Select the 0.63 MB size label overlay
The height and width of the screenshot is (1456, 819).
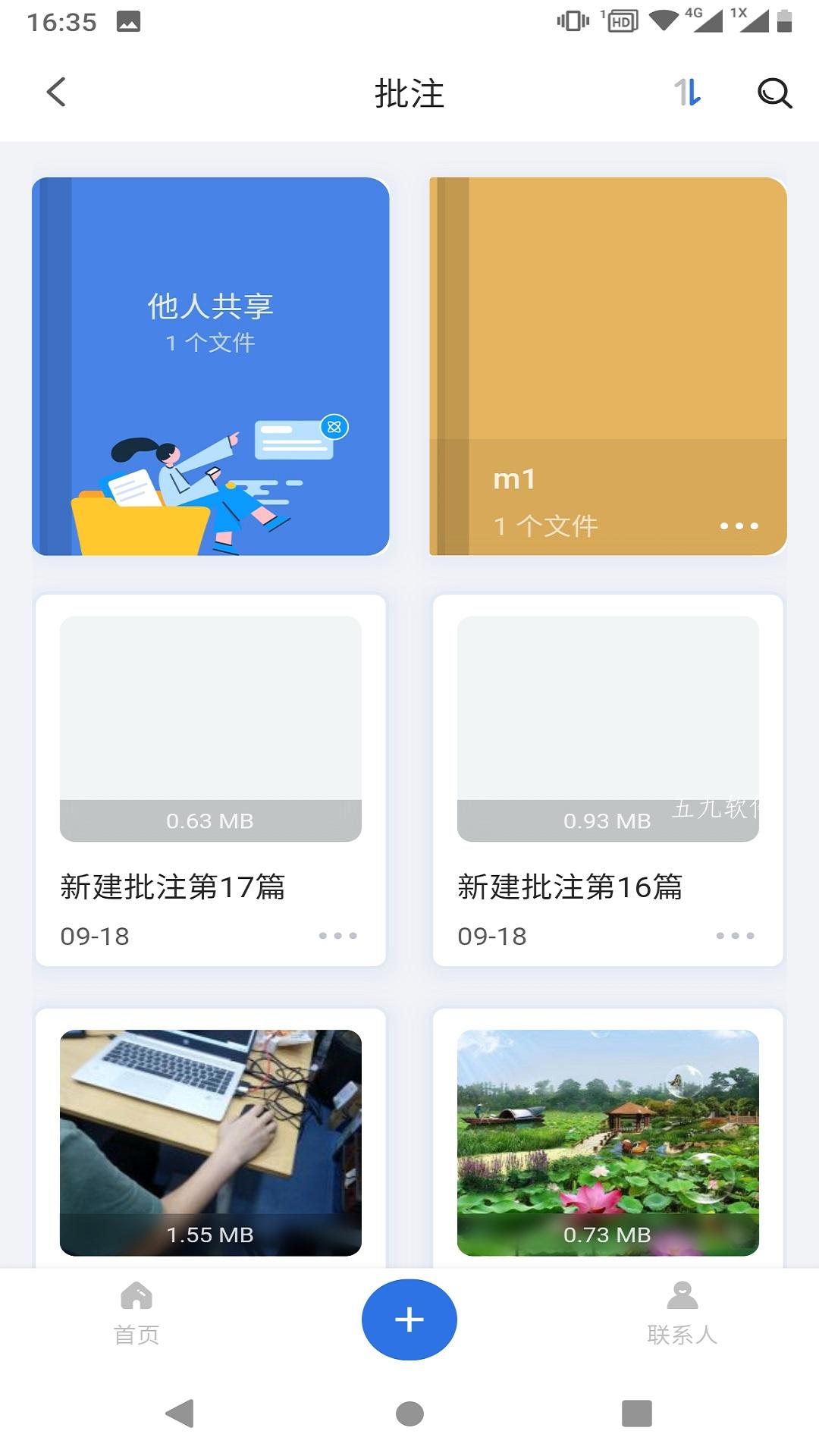coord(210,820)
